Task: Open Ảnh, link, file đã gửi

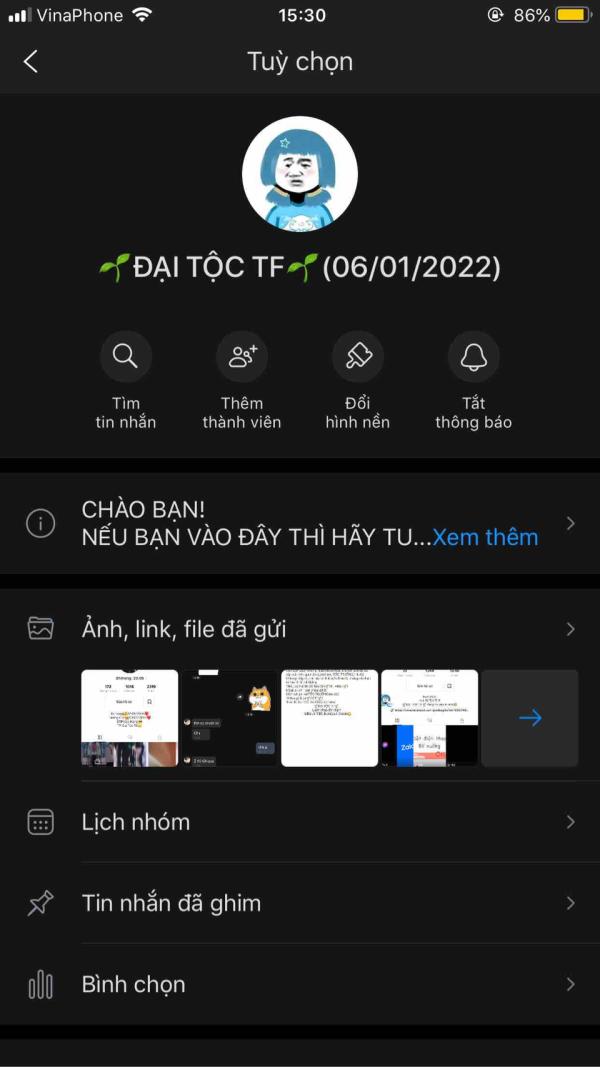Action: (x=300, y=629)
